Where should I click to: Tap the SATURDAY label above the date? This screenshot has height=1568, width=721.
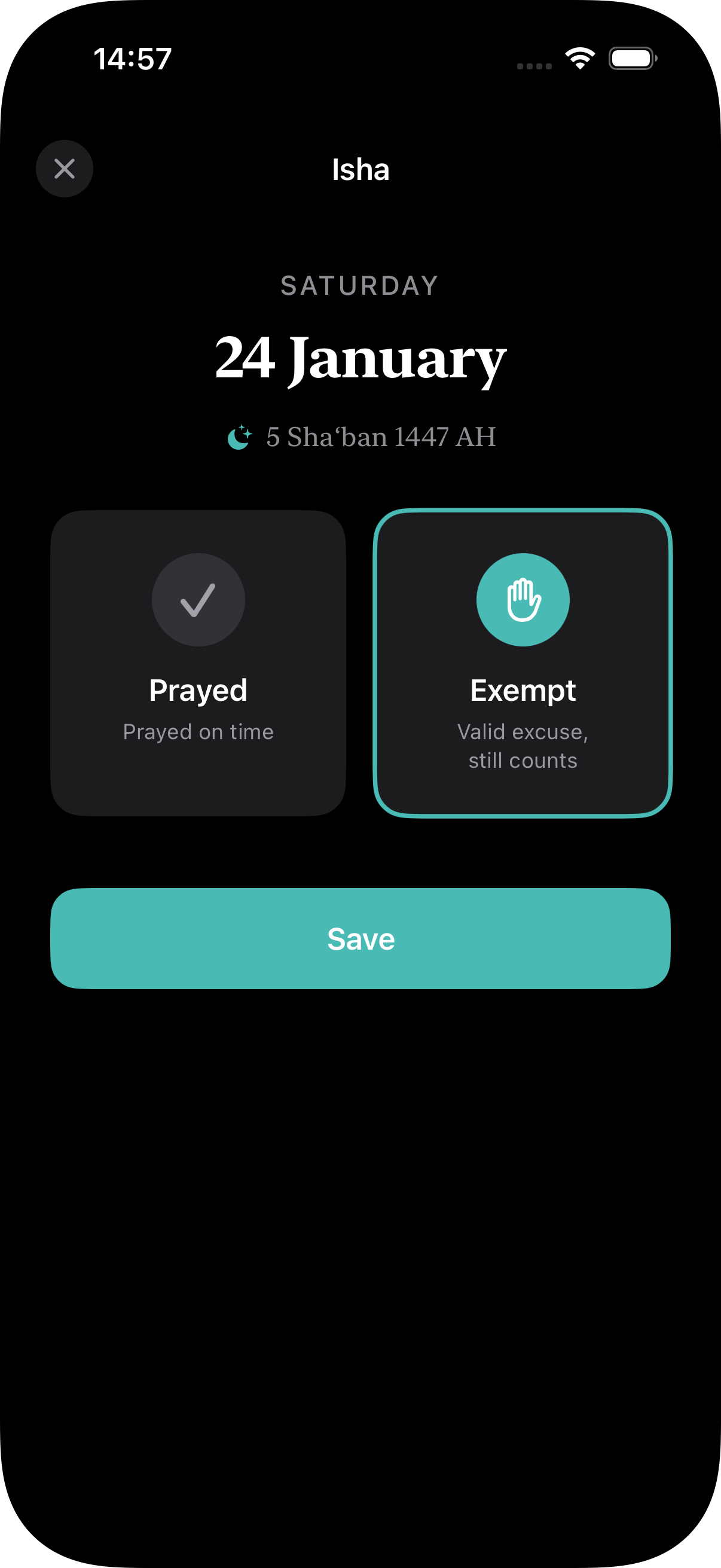360,285
